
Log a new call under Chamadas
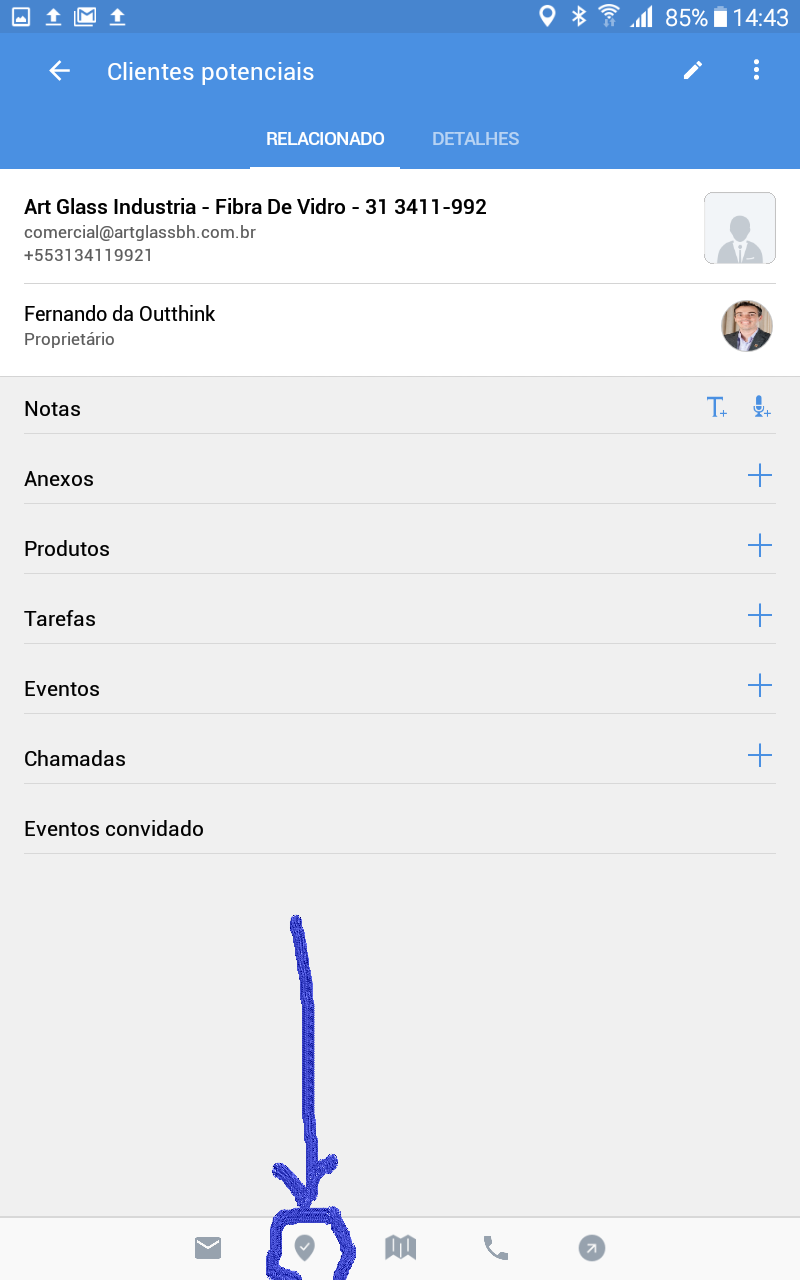click(760, 756)
